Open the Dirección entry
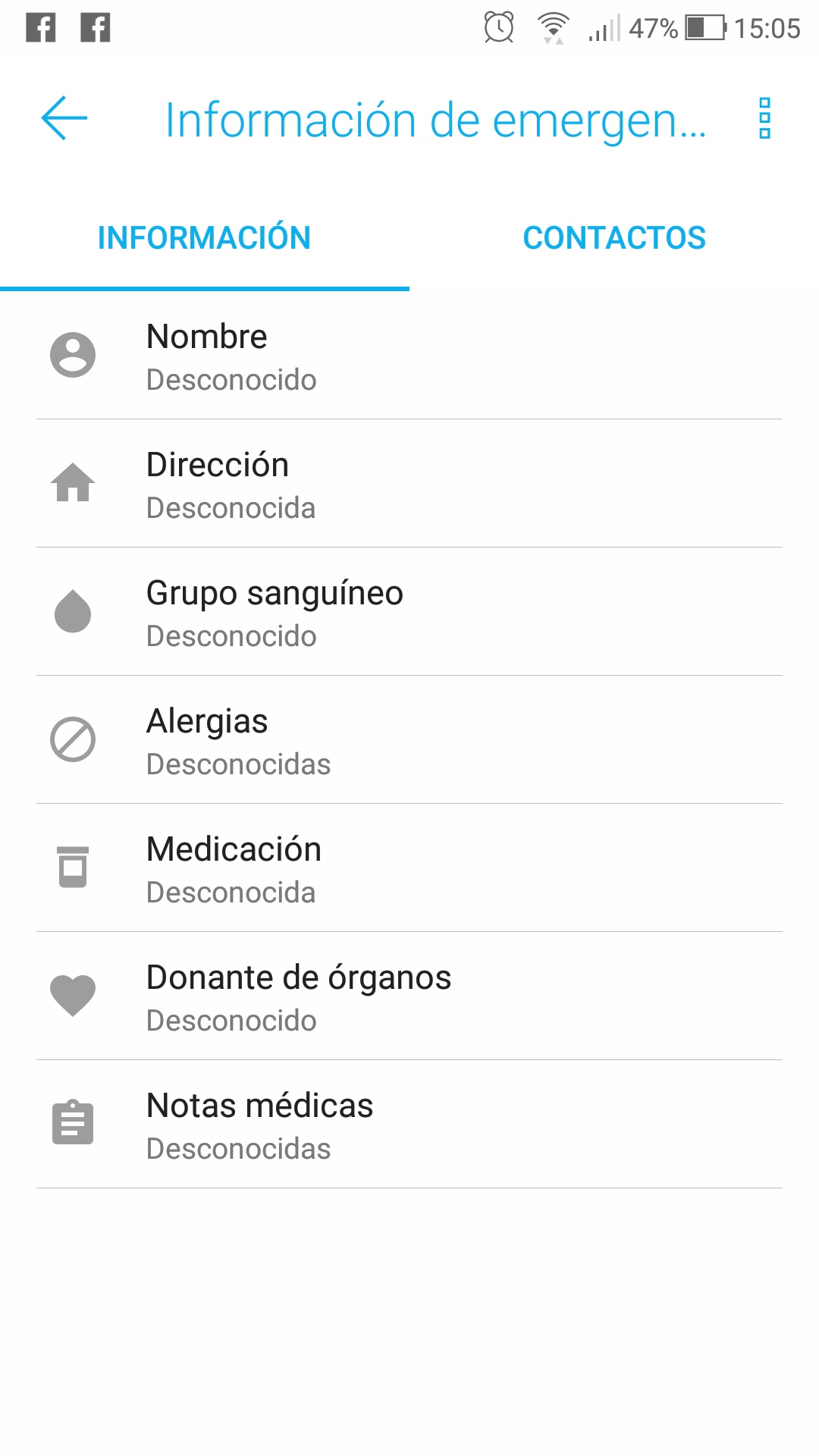819x1456 pixels. coord(409,484)
